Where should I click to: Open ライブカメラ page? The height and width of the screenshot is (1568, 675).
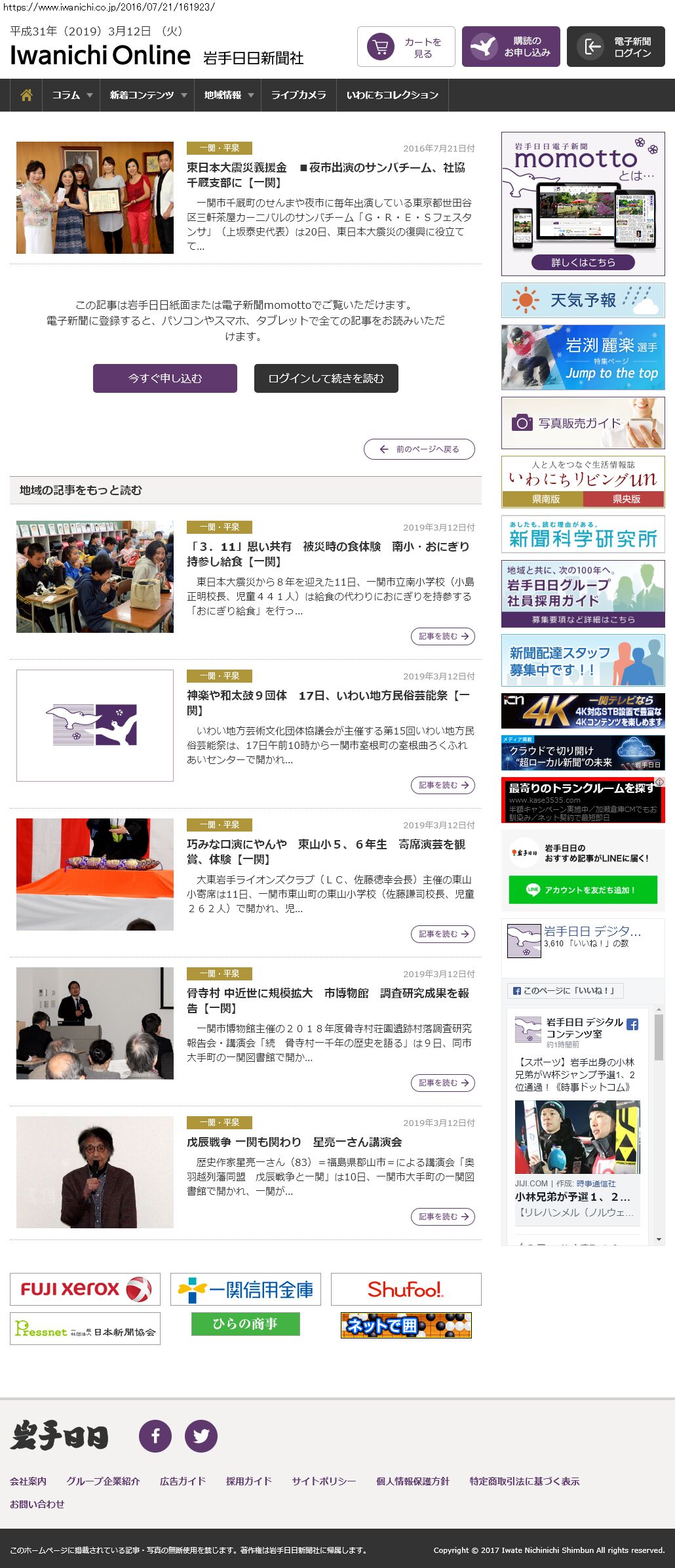click(x=298, y=95)
